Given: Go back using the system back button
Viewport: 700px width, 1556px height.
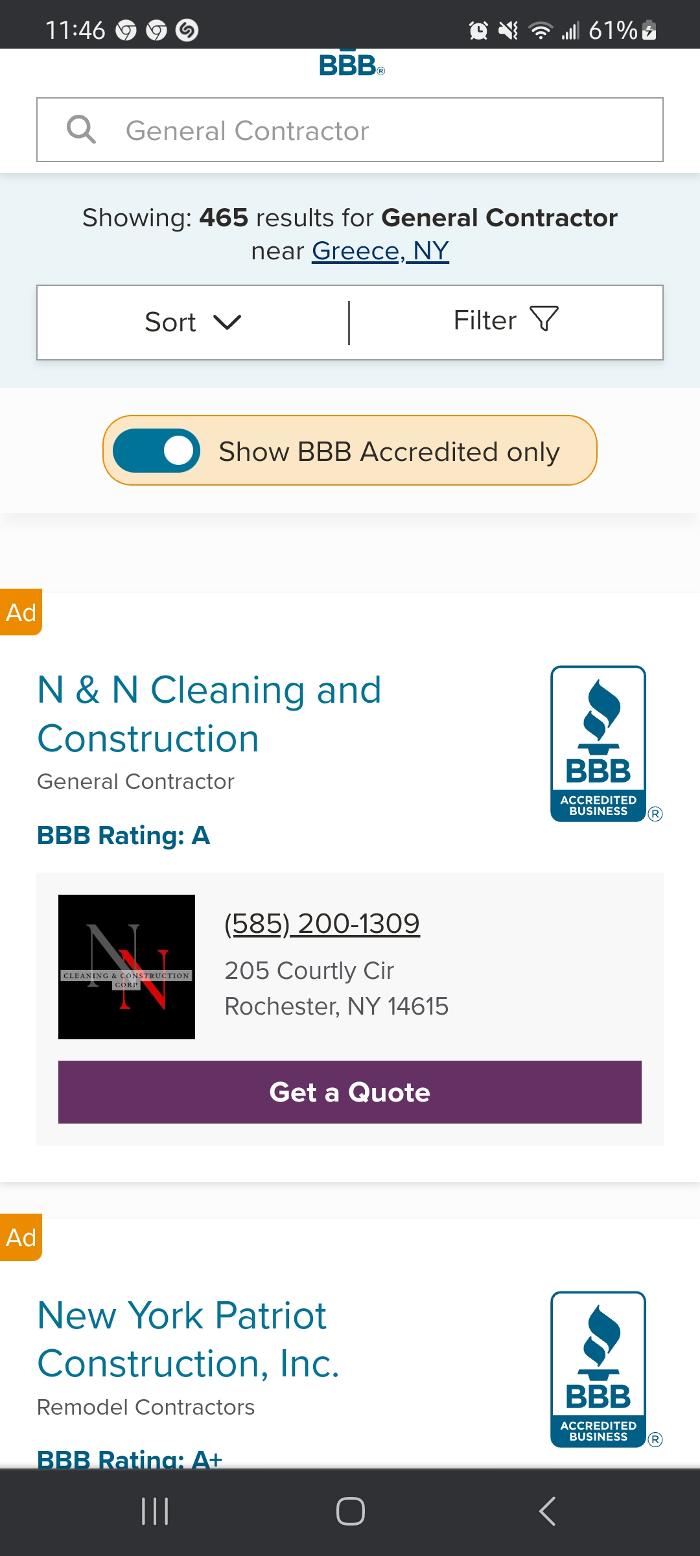Looking at the screenshot, I should point(547,1510).
